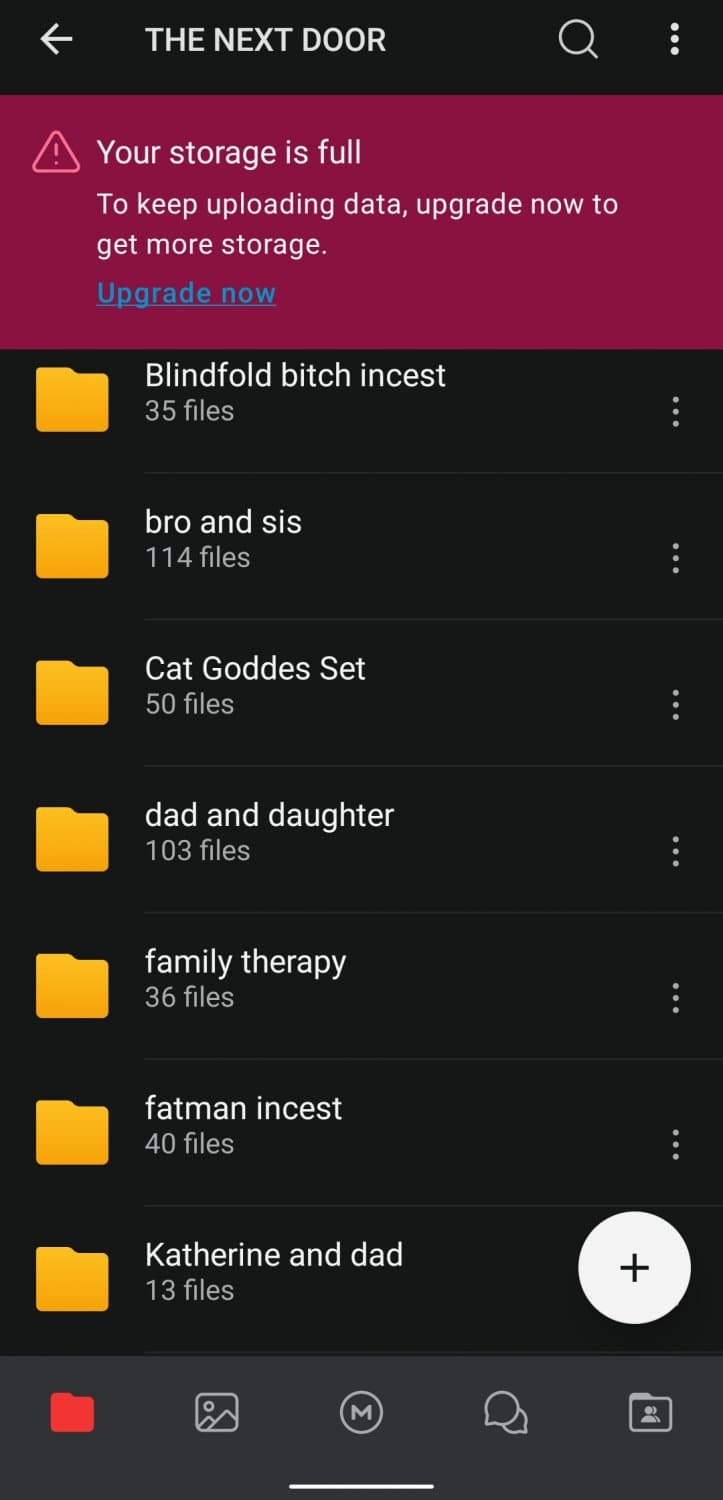This screenshot has height=1500, width=723.
Task: Open the options menu for family therapy
Action: (675, 998)
